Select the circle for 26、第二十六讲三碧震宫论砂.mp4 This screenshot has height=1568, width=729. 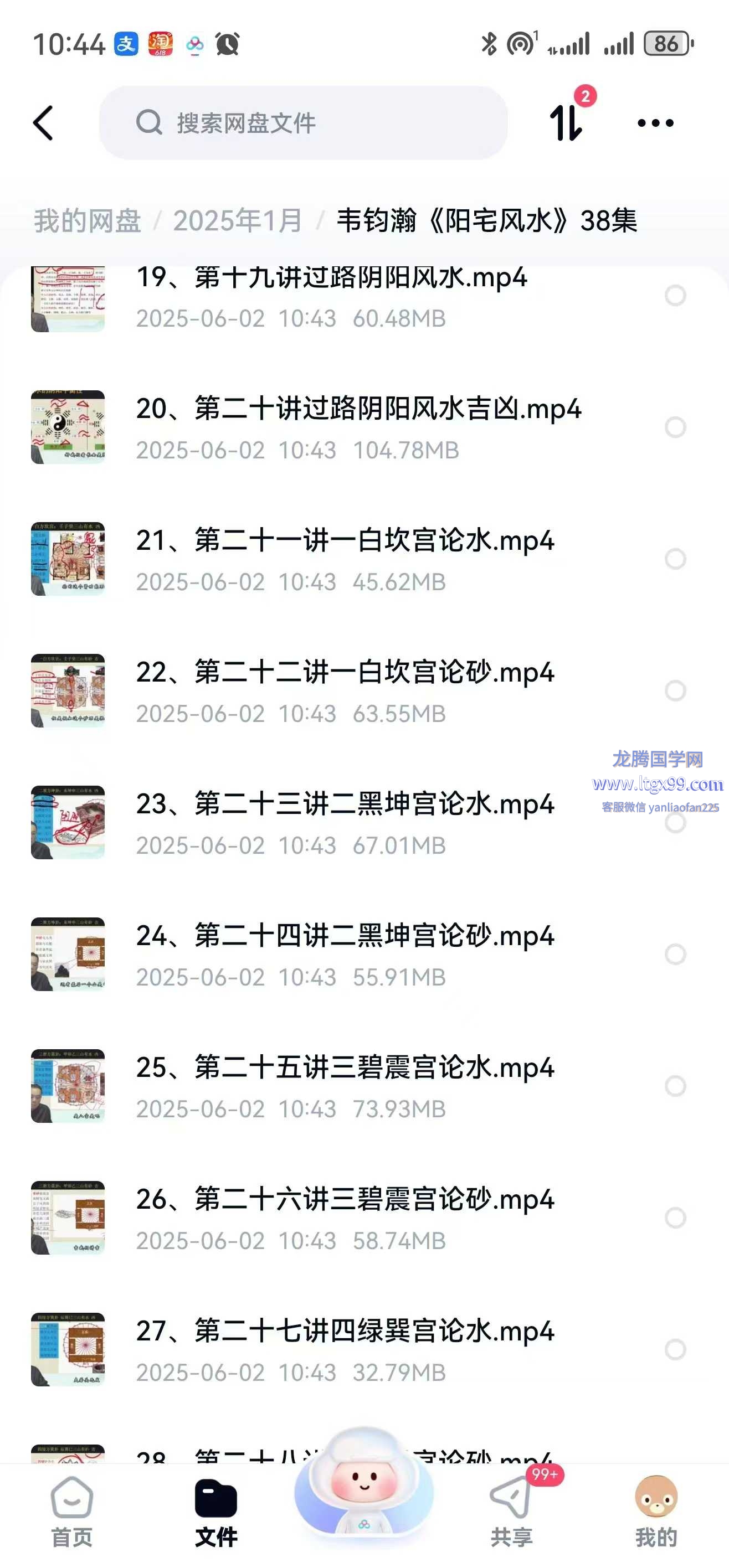pyautogui.click(x=675, y=1218)
